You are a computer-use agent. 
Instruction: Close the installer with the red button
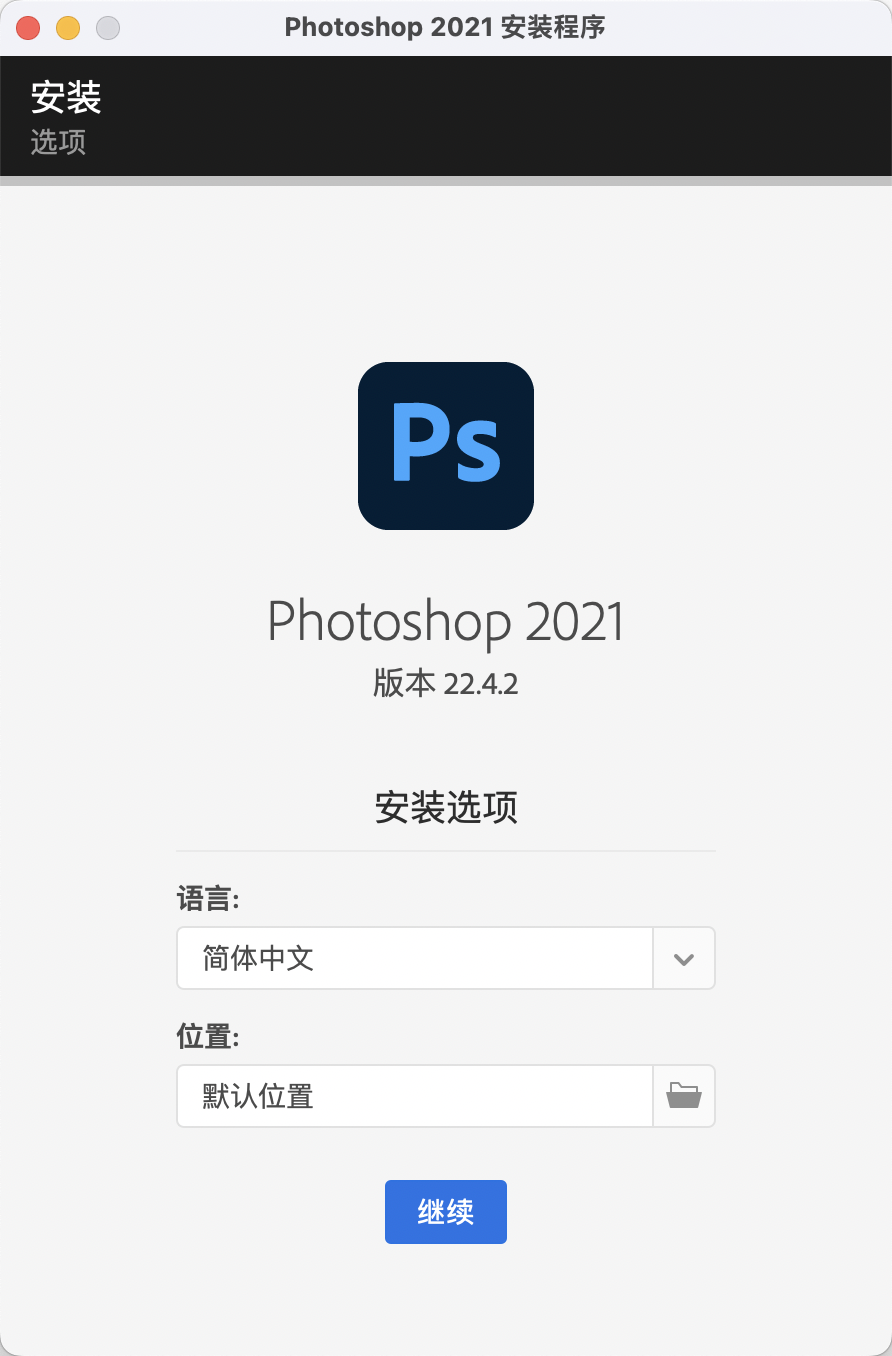(x=28, y=28)
